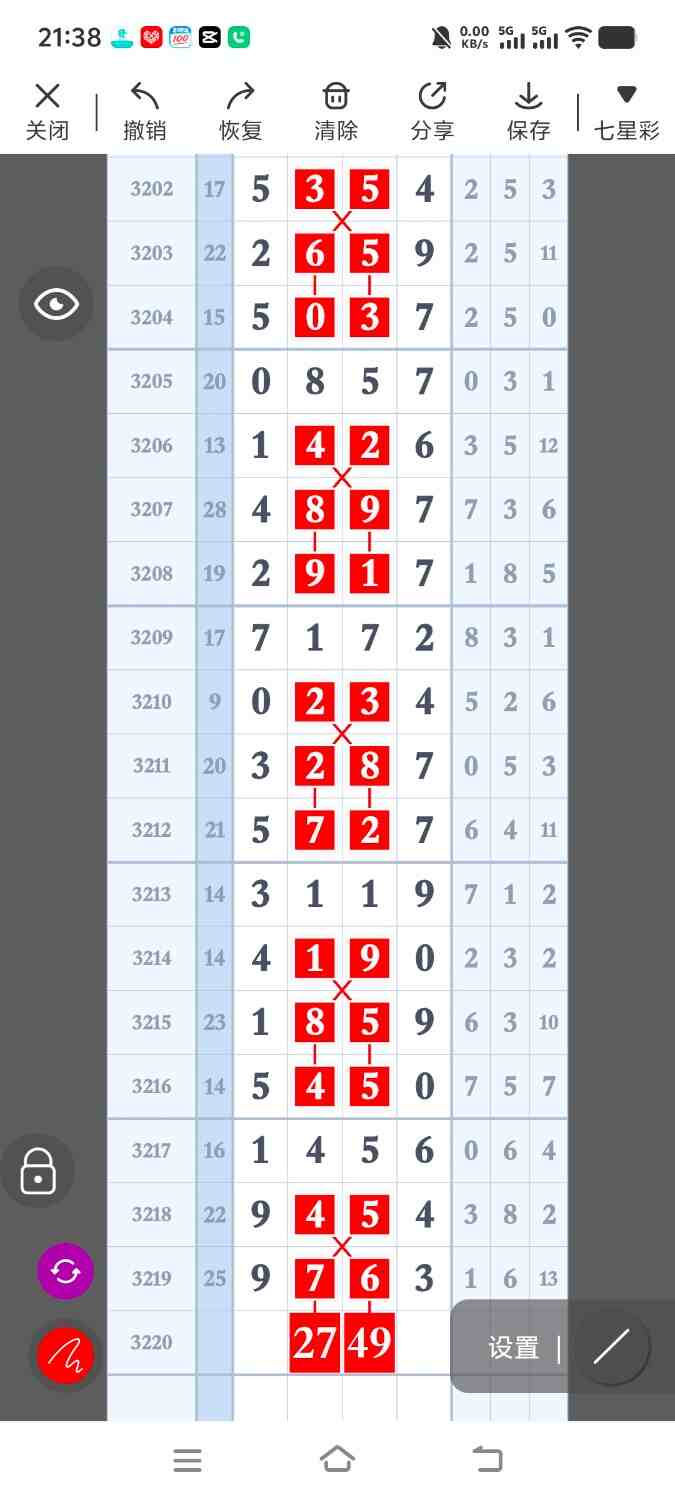Choose the straight line tool
Viewport: 675px width, 1500px height.
(610, 1347)
